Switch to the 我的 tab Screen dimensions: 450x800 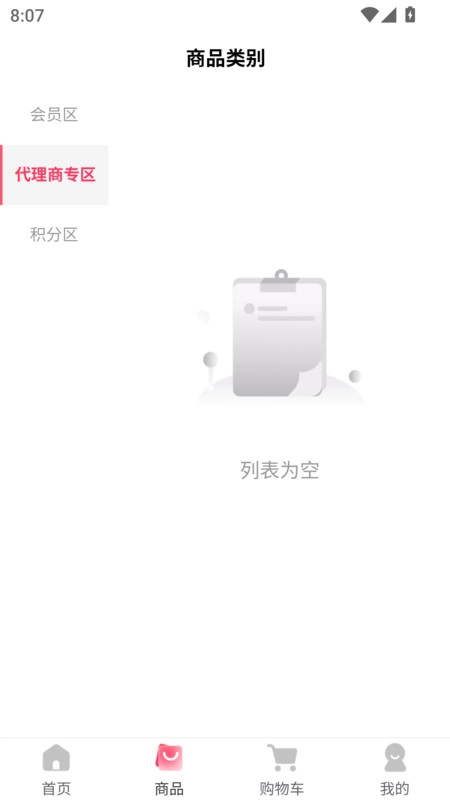[394, 769]
